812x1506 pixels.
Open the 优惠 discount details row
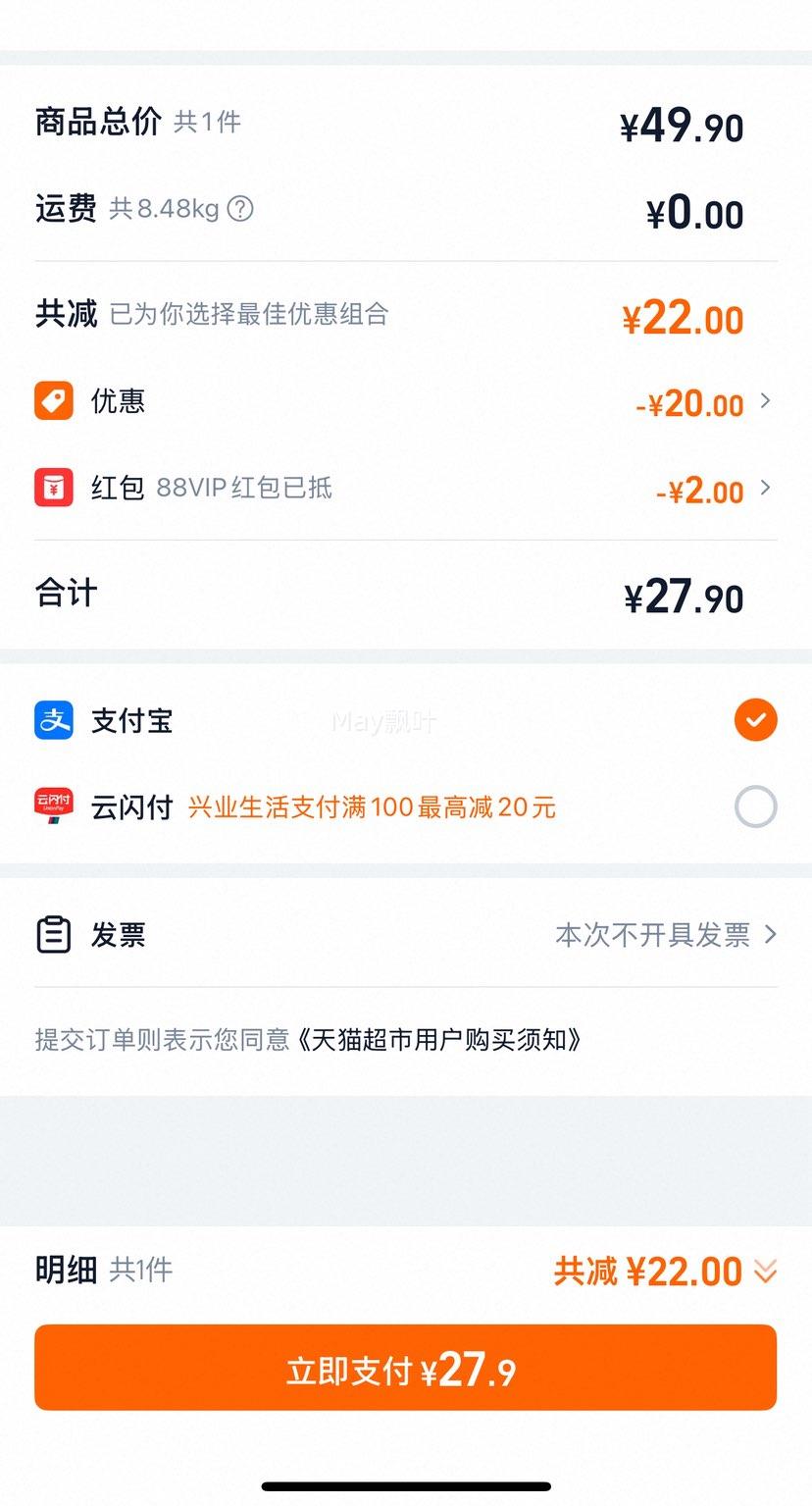click(x=406, y=402)
